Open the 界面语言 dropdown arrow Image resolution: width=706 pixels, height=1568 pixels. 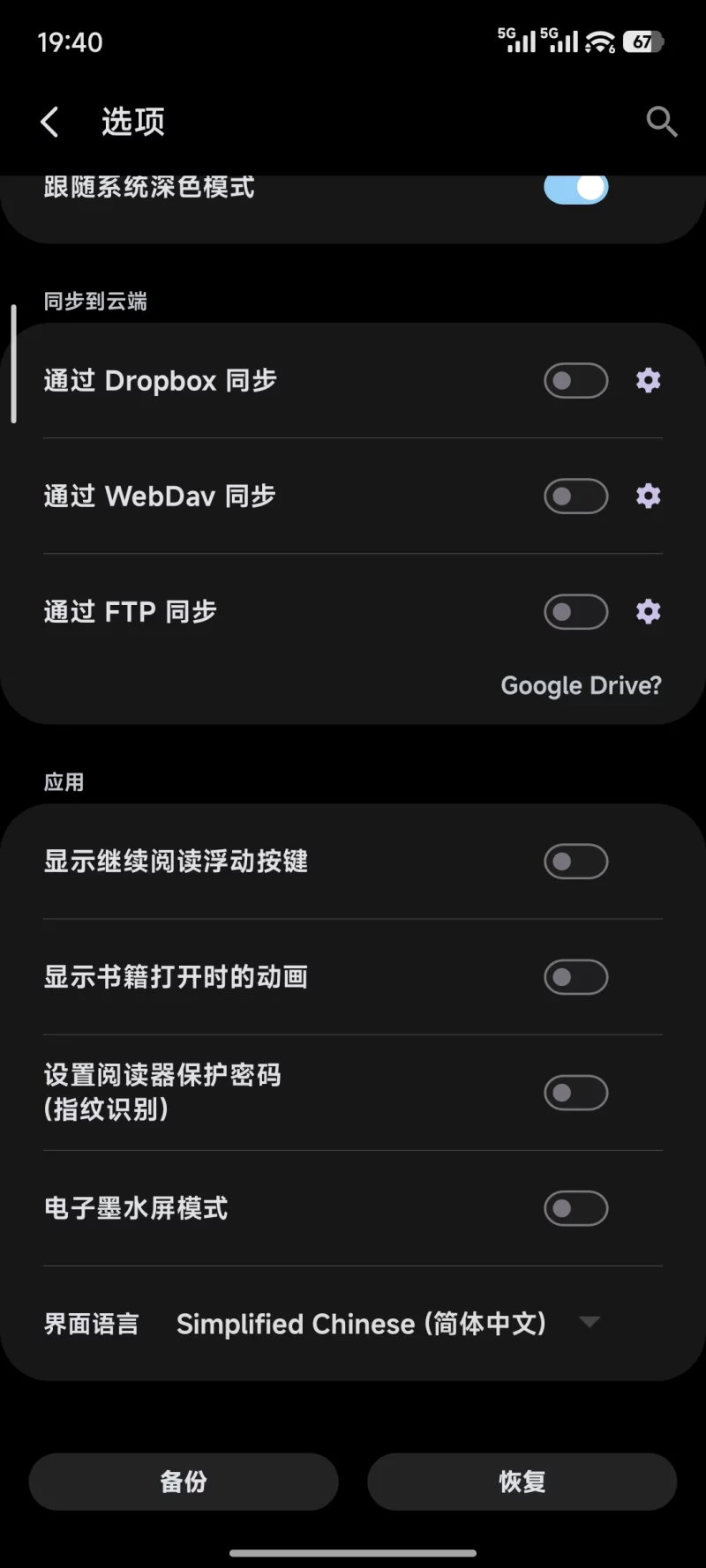(590, 1323)
